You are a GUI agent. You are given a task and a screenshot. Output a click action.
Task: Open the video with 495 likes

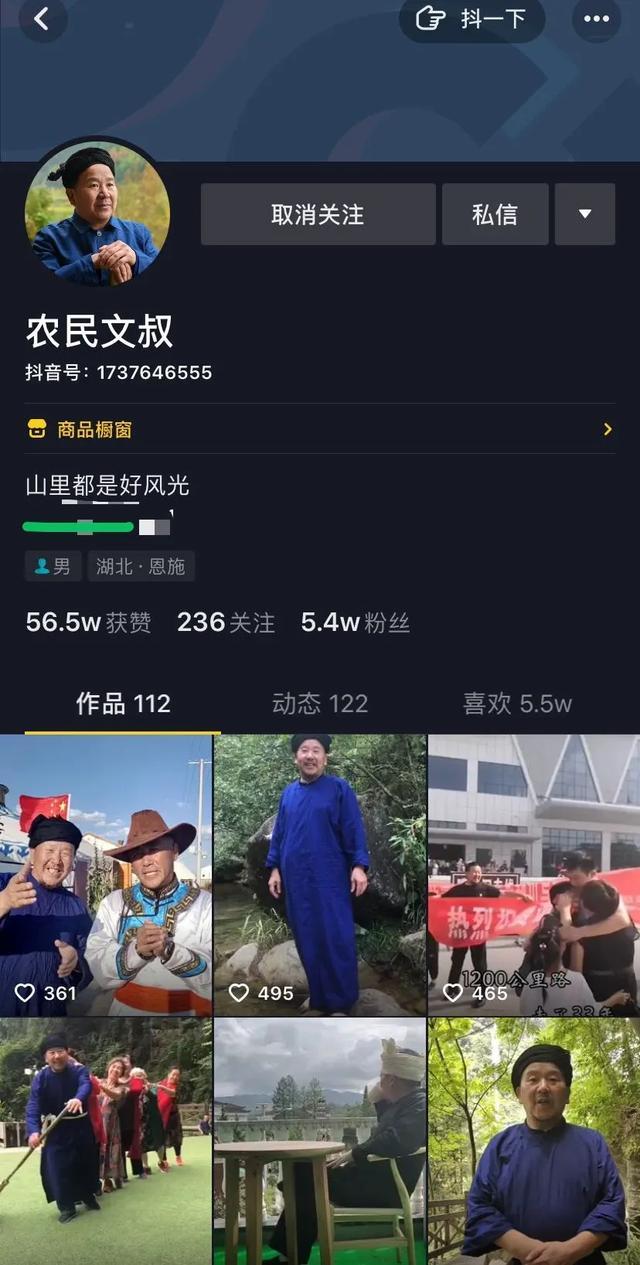pyautogui.click(x=320, y=875)
